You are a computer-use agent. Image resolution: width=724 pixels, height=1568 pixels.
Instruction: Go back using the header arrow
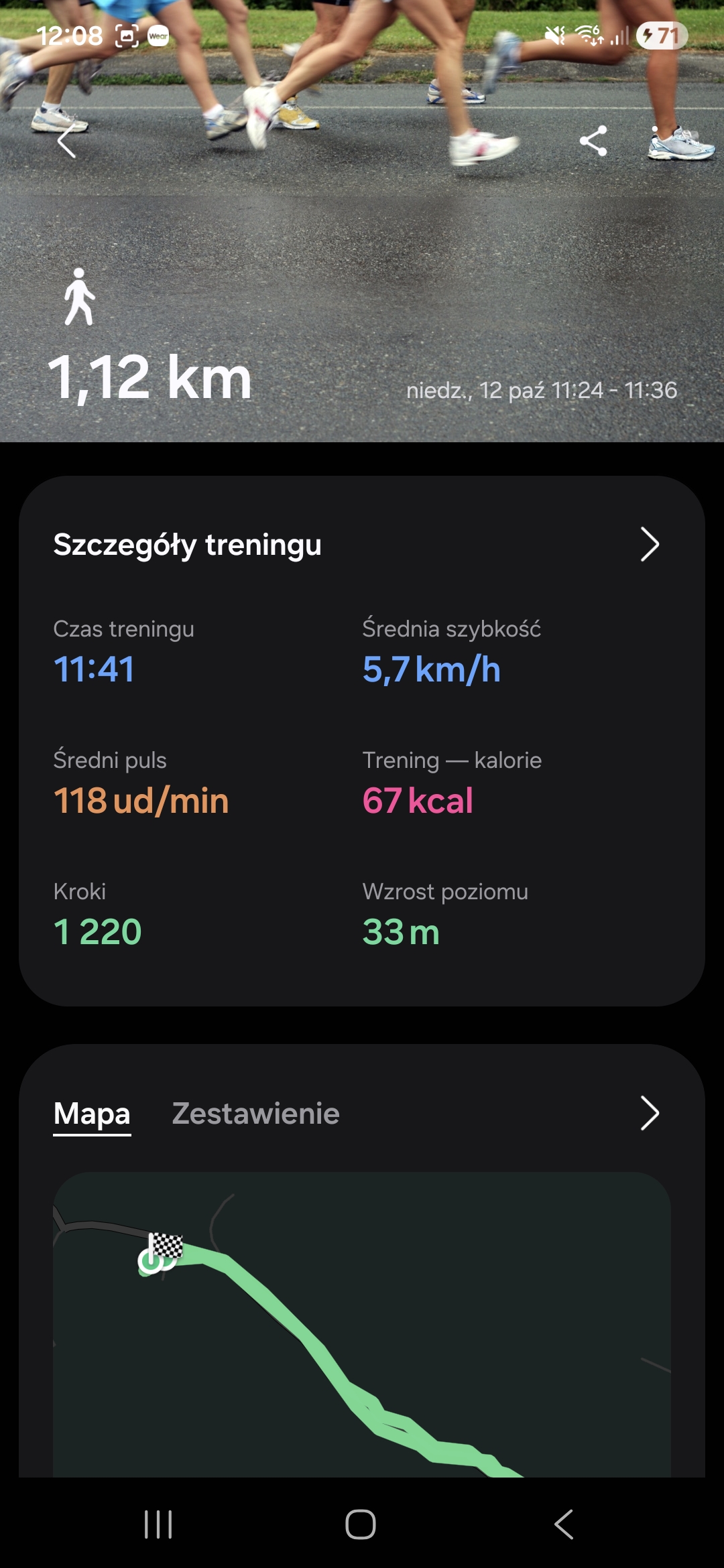[66, 141]
